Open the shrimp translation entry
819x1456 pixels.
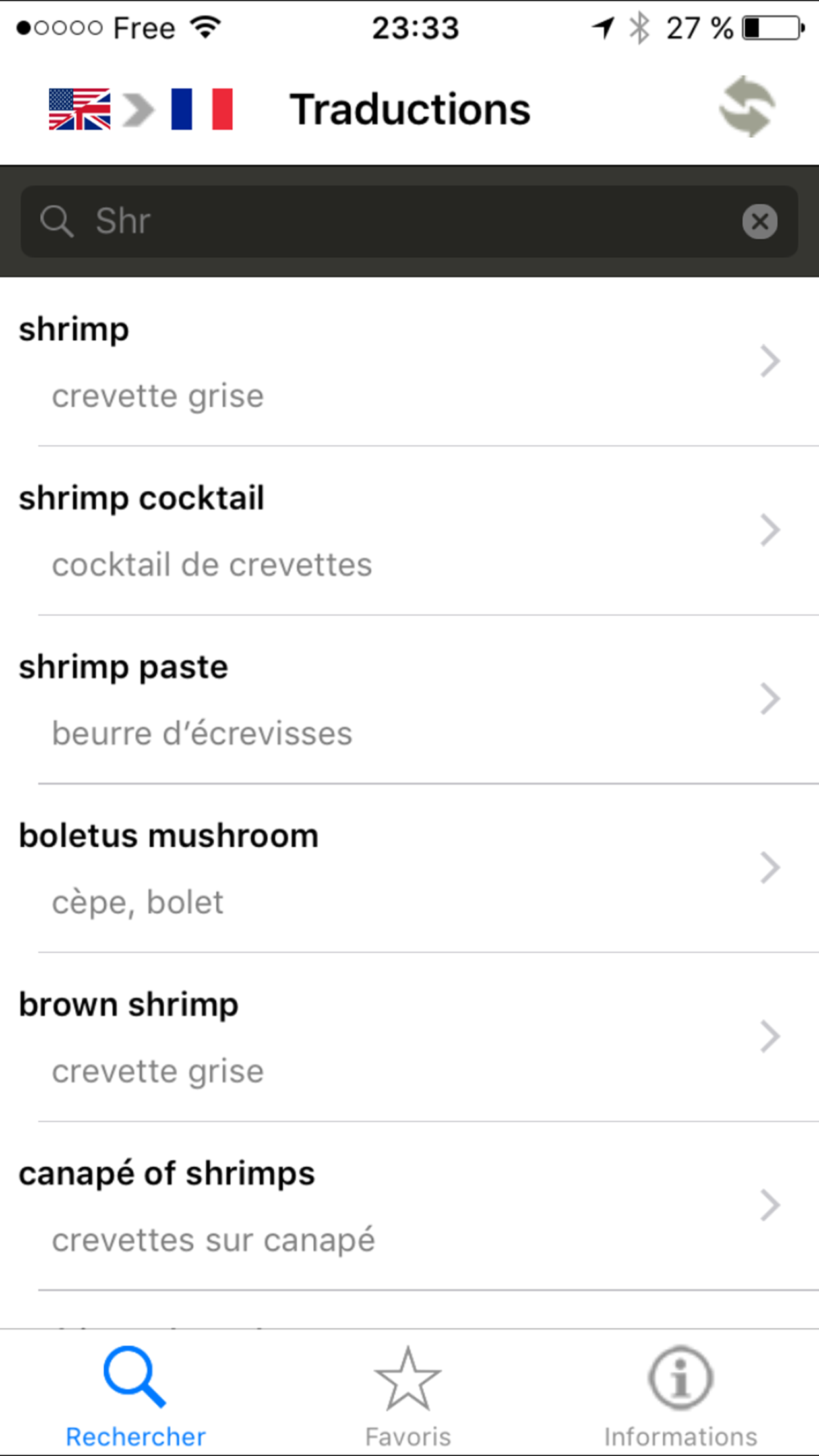(409, 361)
